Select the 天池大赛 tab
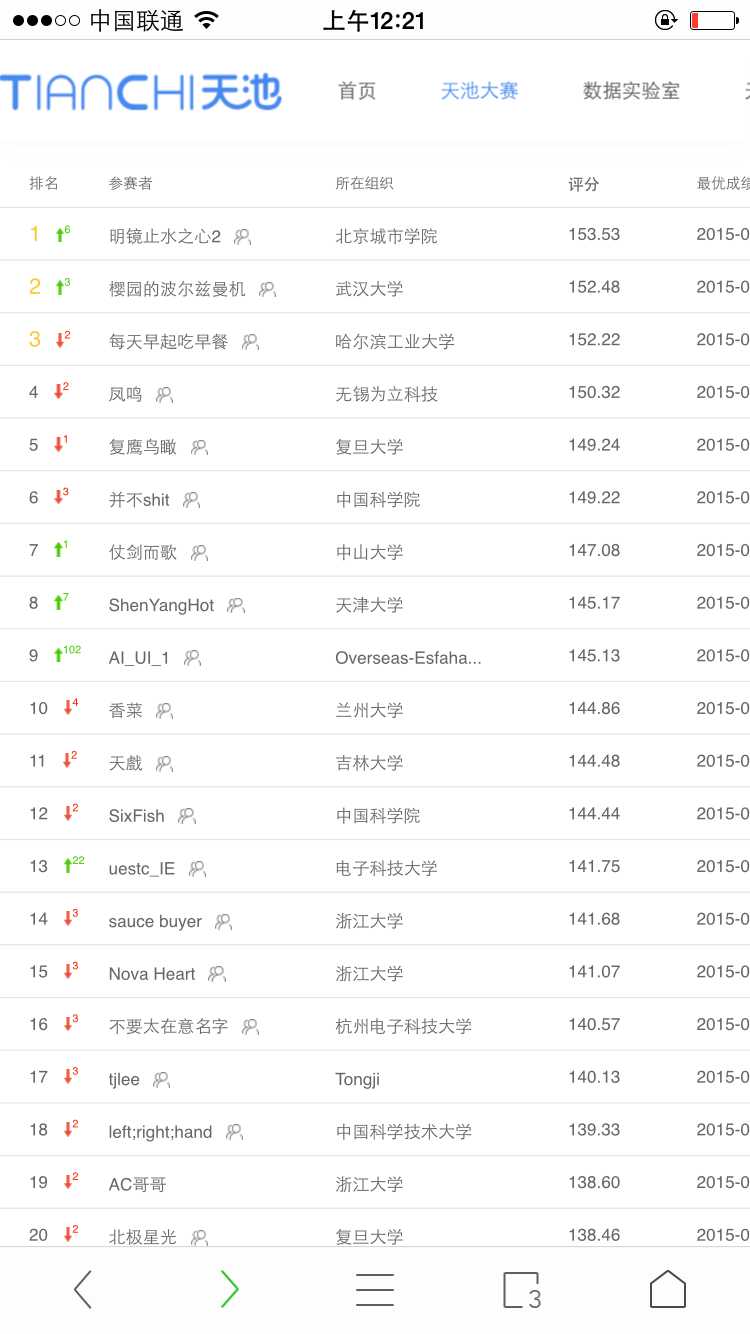 tap(479, 91)
